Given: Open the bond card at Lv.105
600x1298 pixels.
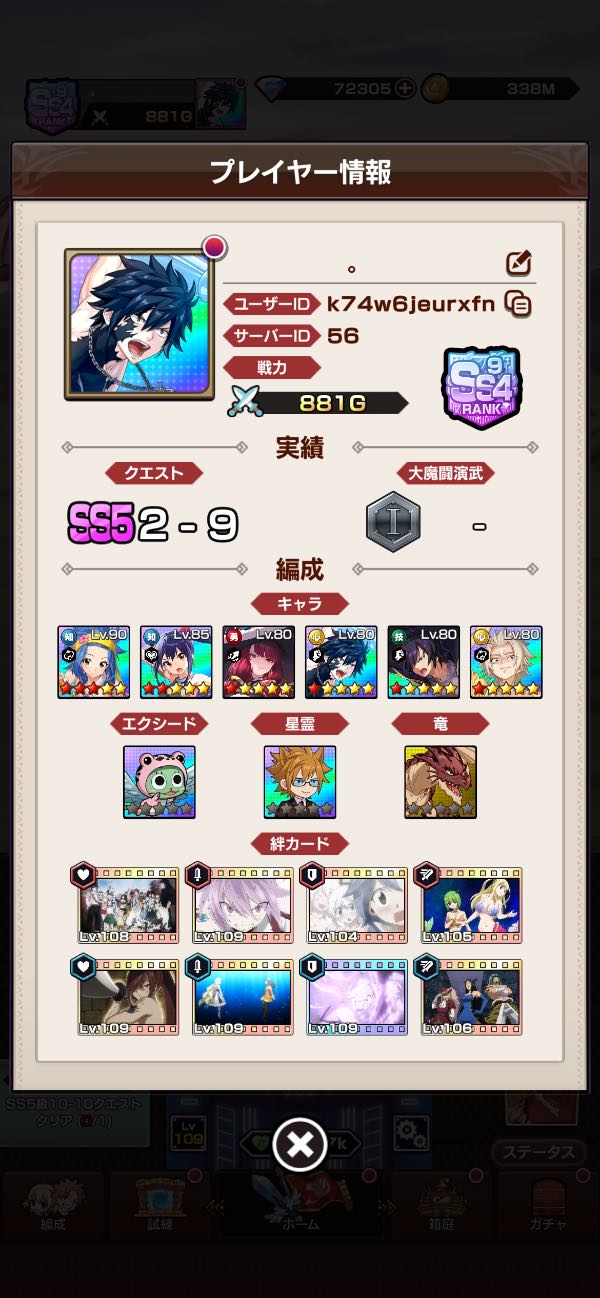Looking at the screenshot, I should pos(469,905).
